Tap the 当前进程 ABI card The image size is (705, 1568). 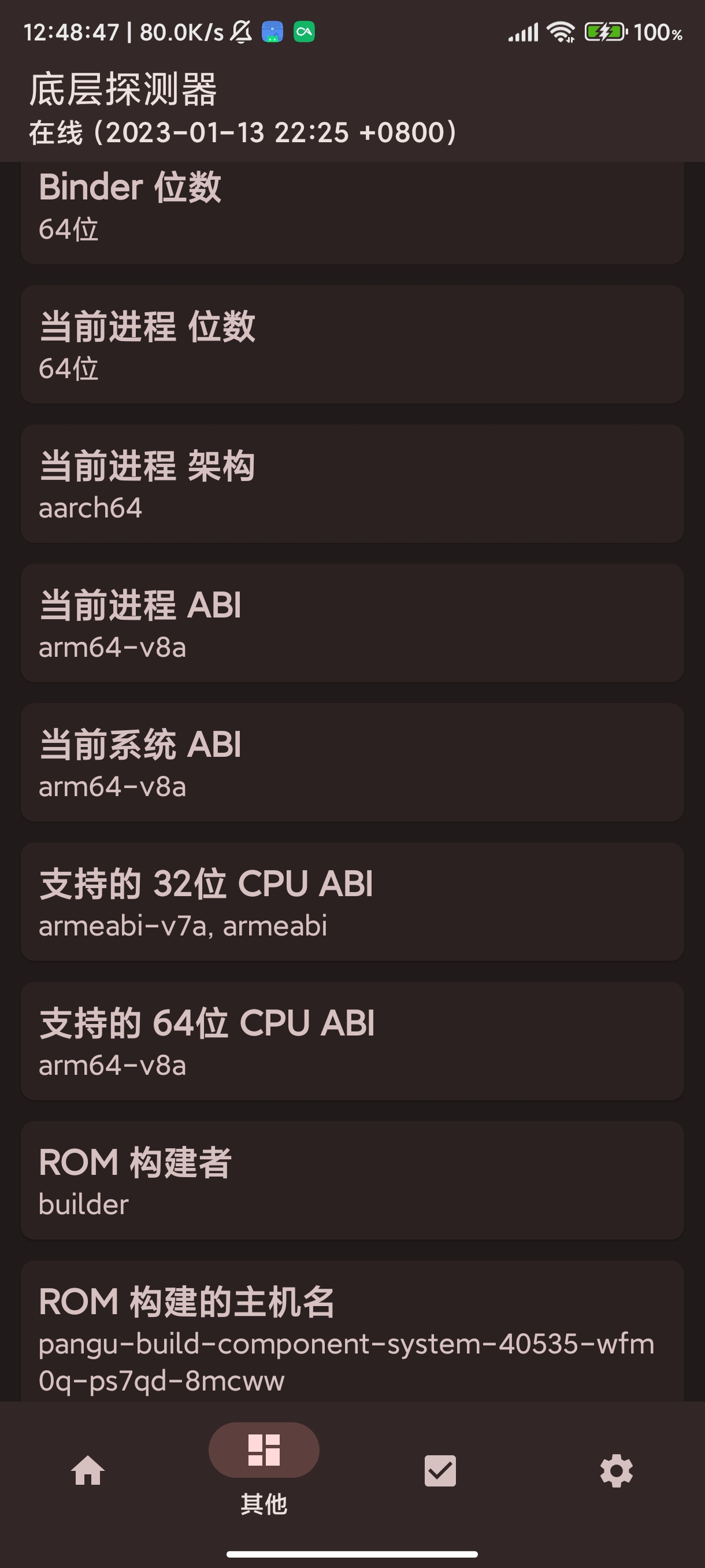352,623
